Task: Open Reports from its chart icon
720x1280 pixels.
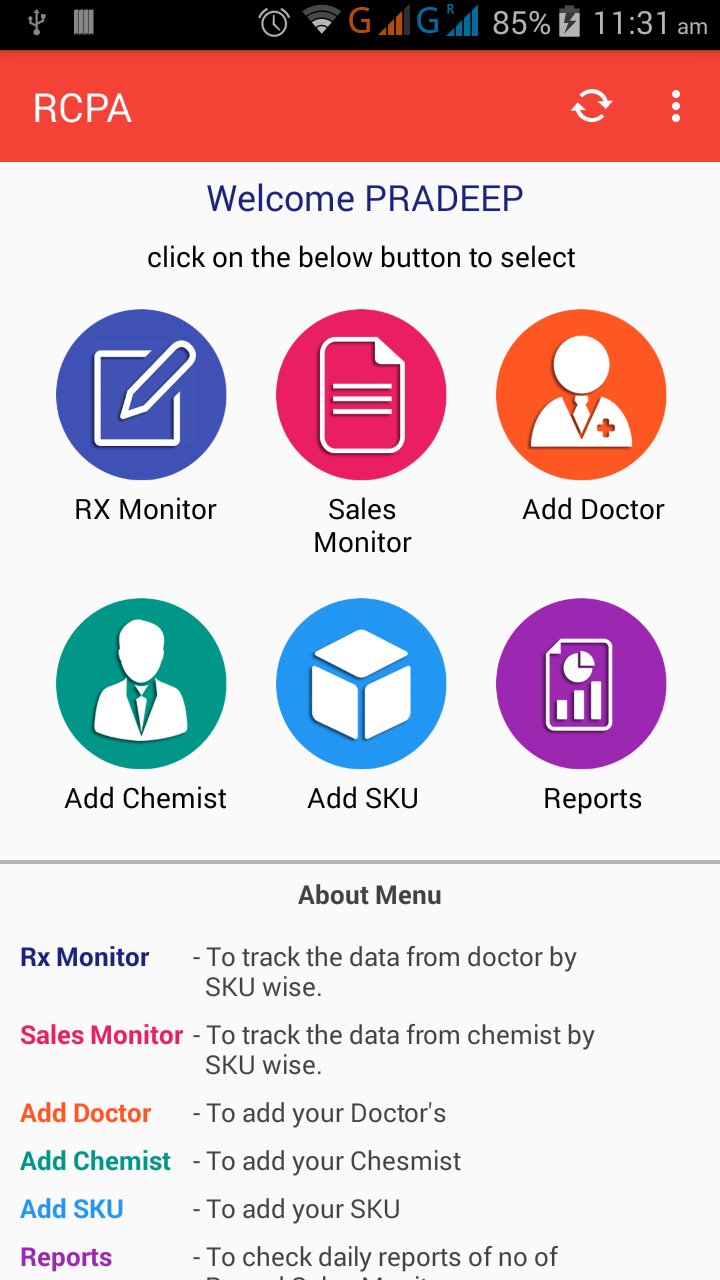Action: (x=581, y=683)
